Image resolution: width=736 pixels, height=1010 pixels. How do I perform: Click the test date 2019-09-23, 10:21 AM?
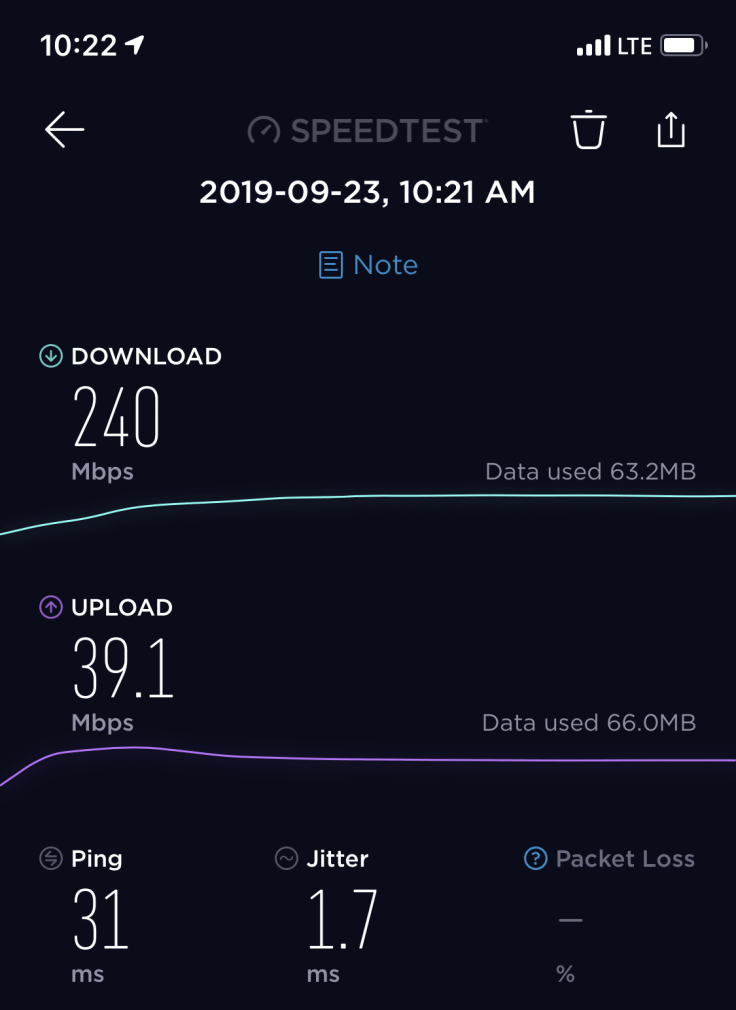(x=368, y=192)
